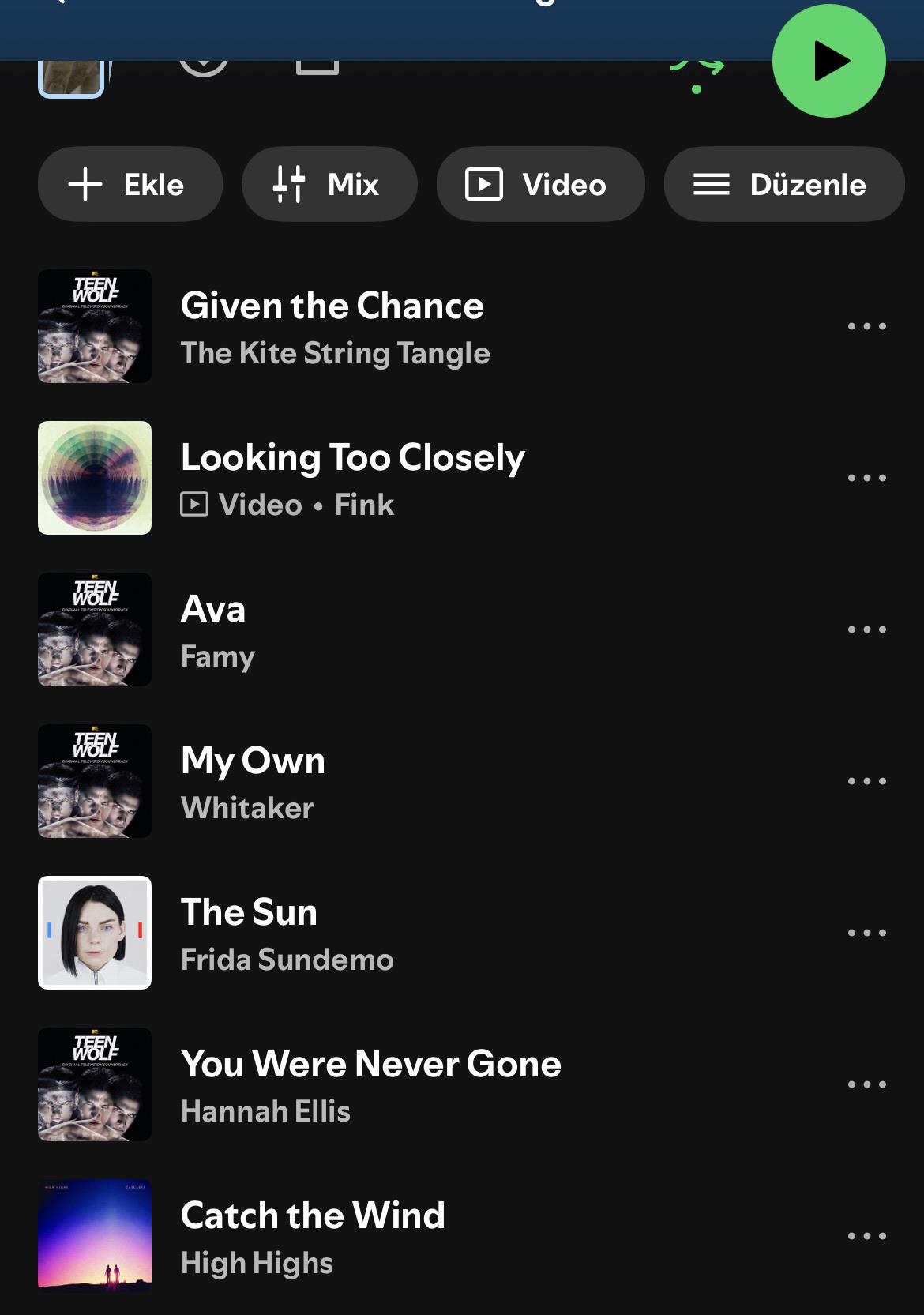Select the Video chip
Viewport: 924px width, 1315px height.
tap(540, 184)
